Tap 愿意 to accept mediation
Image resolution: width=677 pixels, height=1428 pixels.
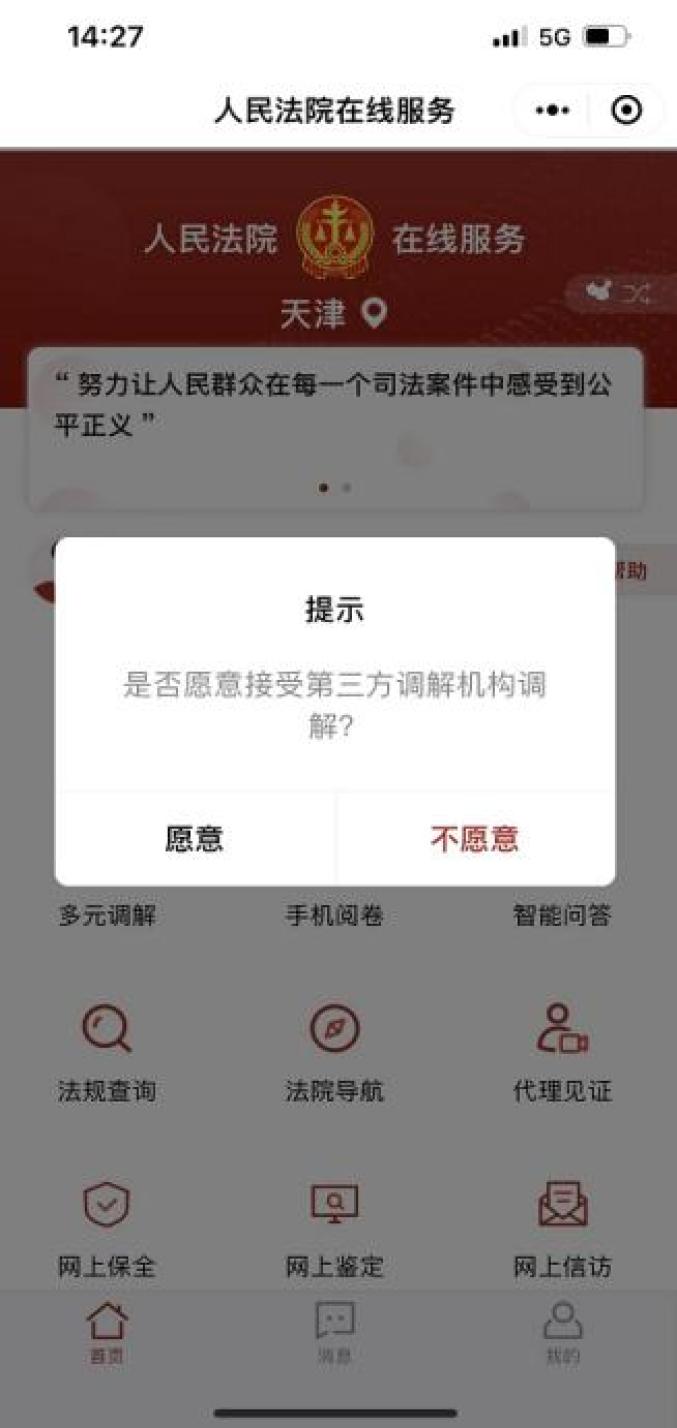pos(194,838)
